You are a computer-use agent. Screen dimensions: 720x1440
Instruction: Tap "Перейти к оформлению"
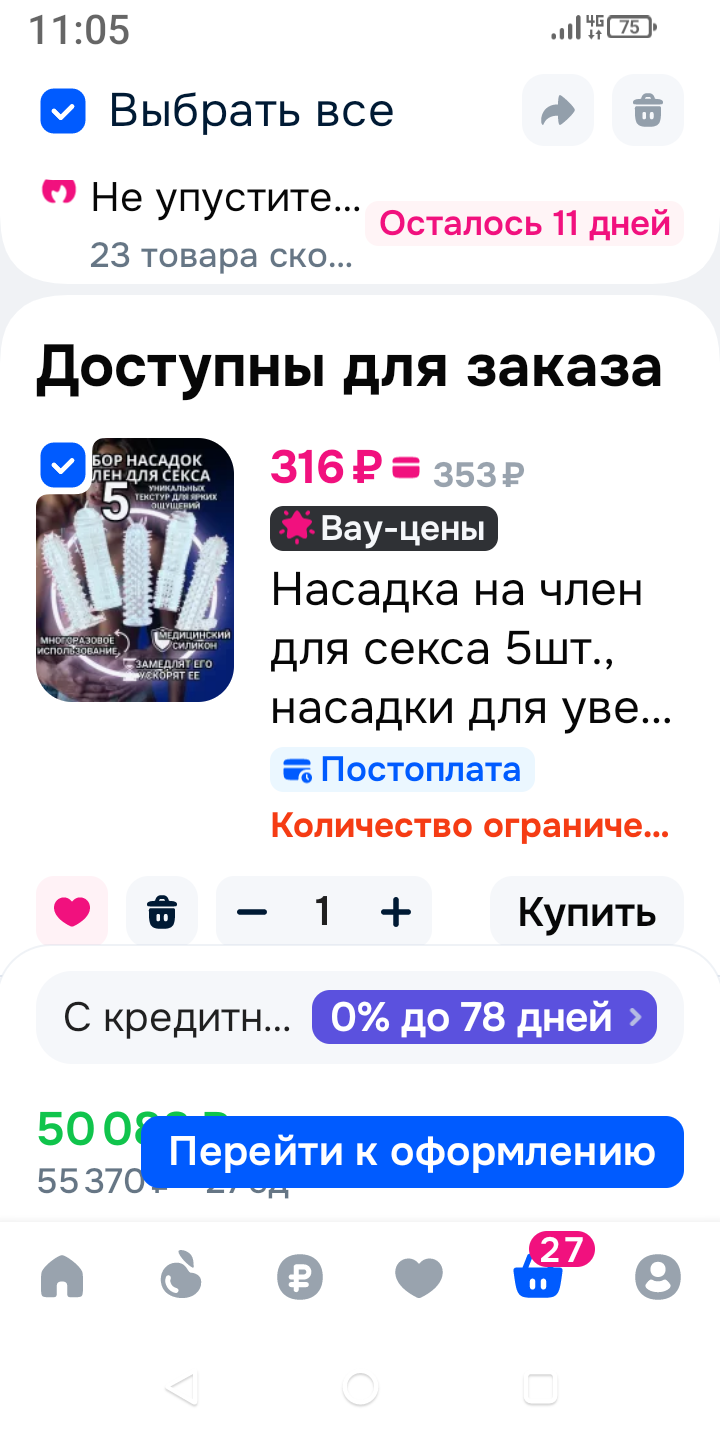pos(412,1152)
